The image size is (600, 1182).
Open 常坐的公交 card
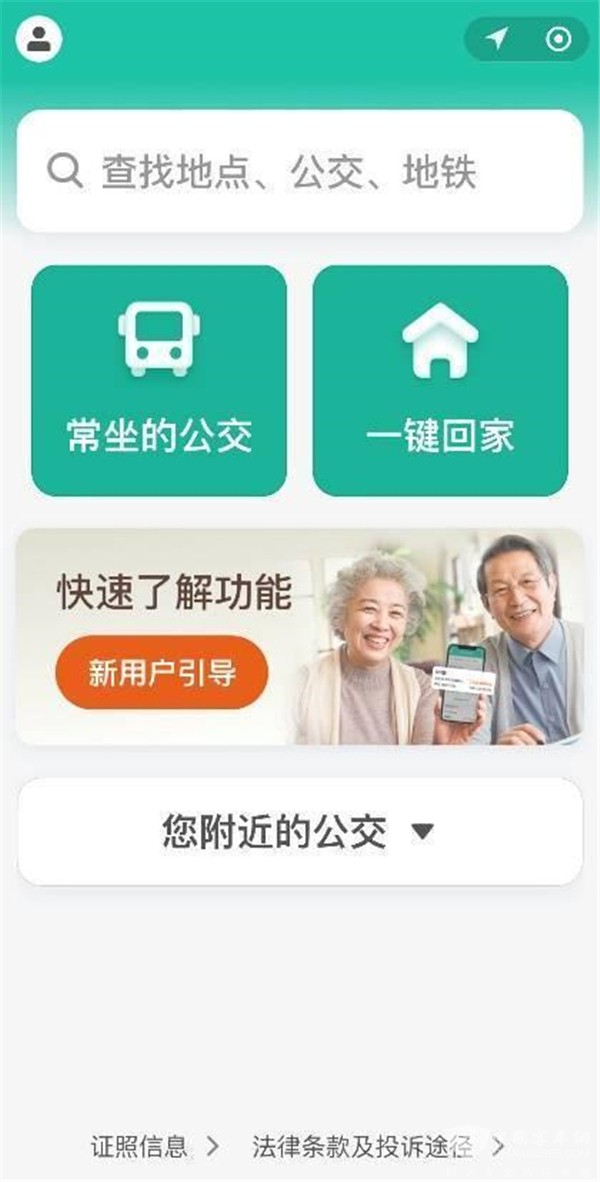(159, 380)
